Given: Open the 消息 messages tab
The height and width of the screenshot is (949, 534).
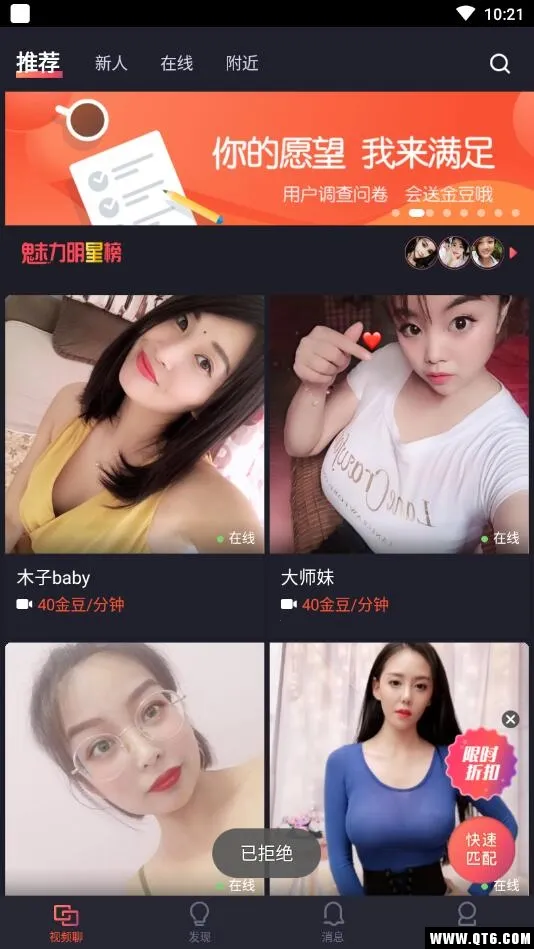Looking at the screenshot, I should click(332, 922).
